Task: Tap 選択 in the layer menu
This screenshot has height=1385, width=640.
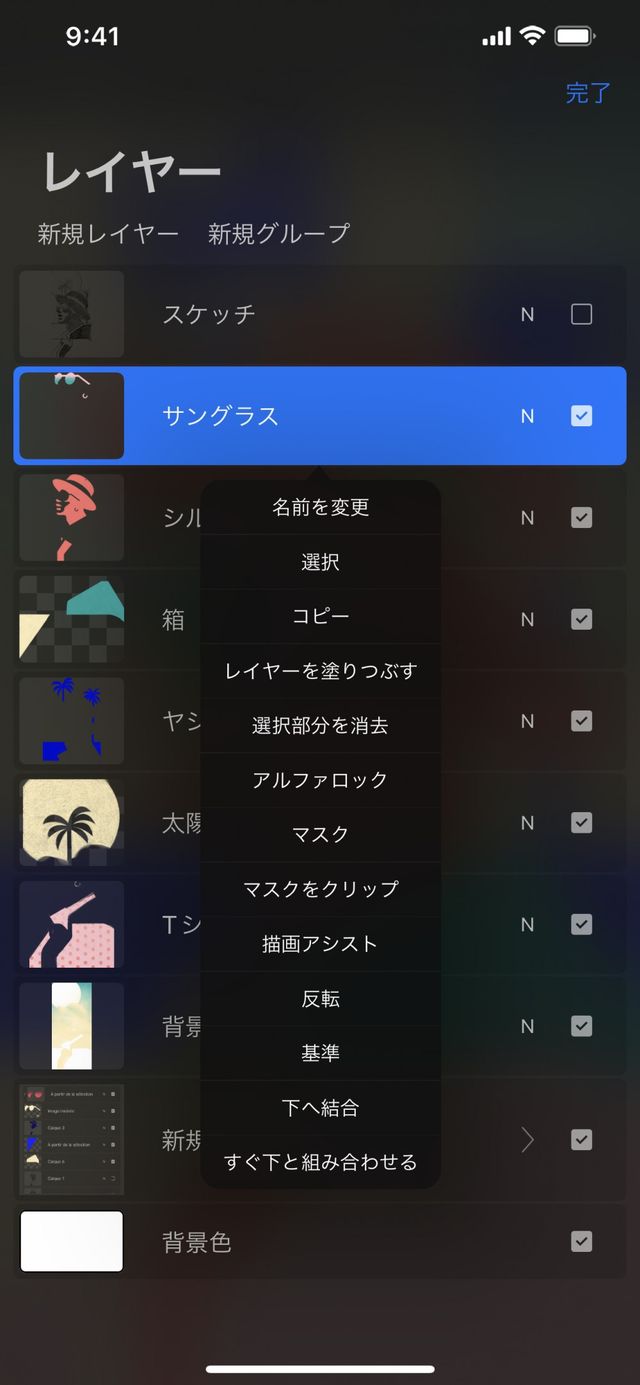Action: 320,562
